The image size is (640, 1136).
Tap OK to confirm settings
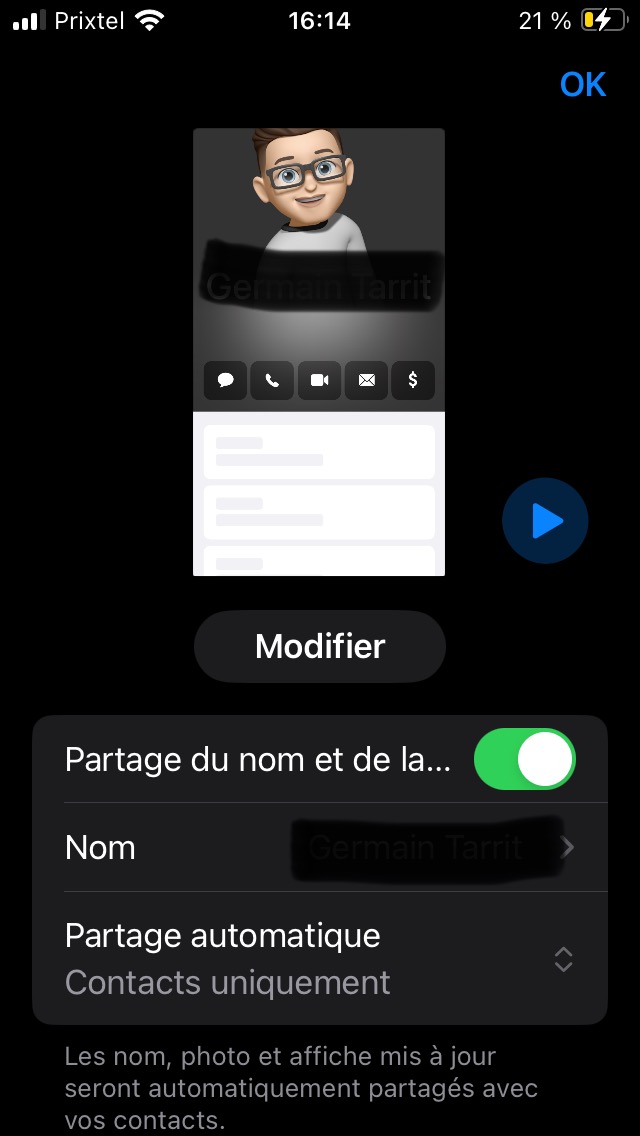click(x=583, y=85)
